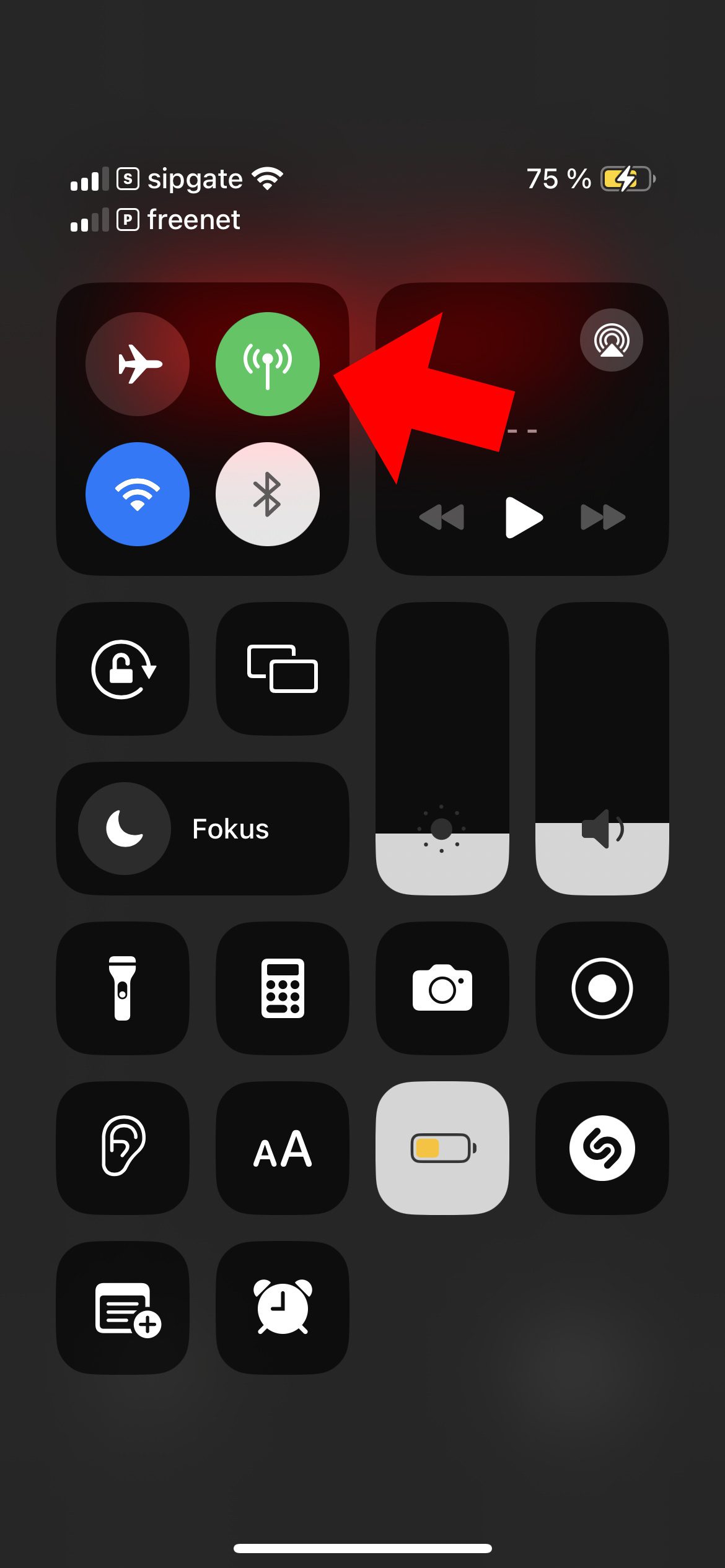Open the calculator
Viewport: 725px width, 1568px height.
tap(283, 988)
